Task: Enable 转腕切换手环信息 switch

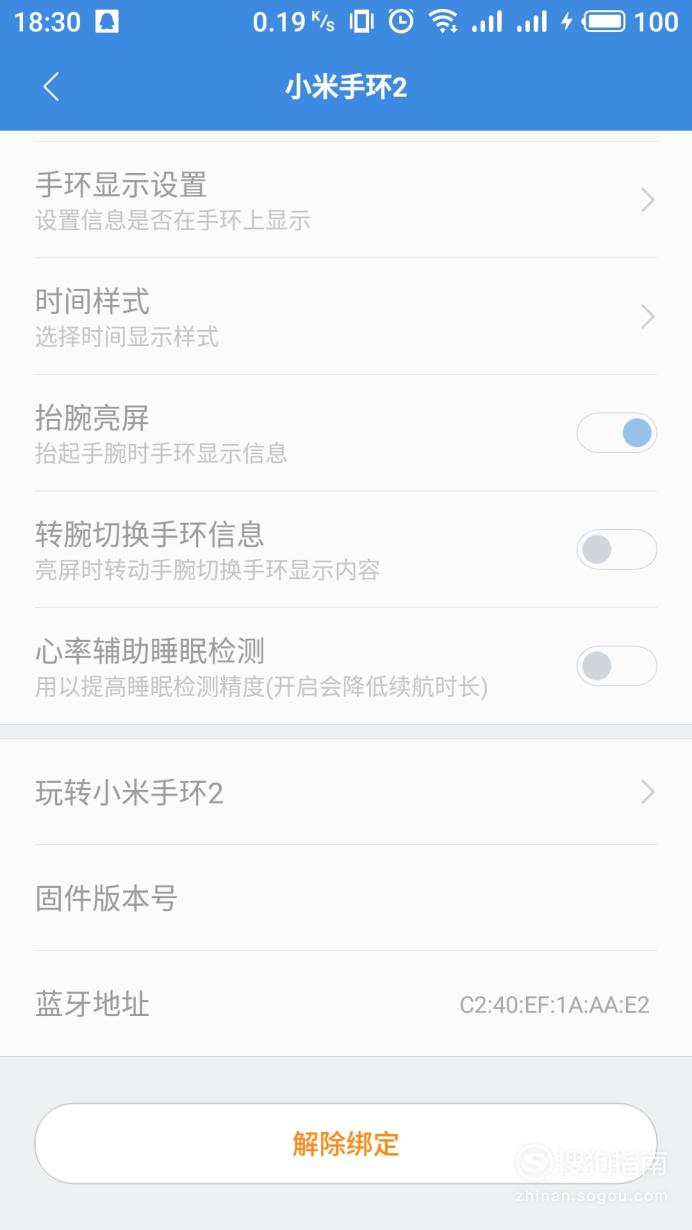Action: (616, 549)
